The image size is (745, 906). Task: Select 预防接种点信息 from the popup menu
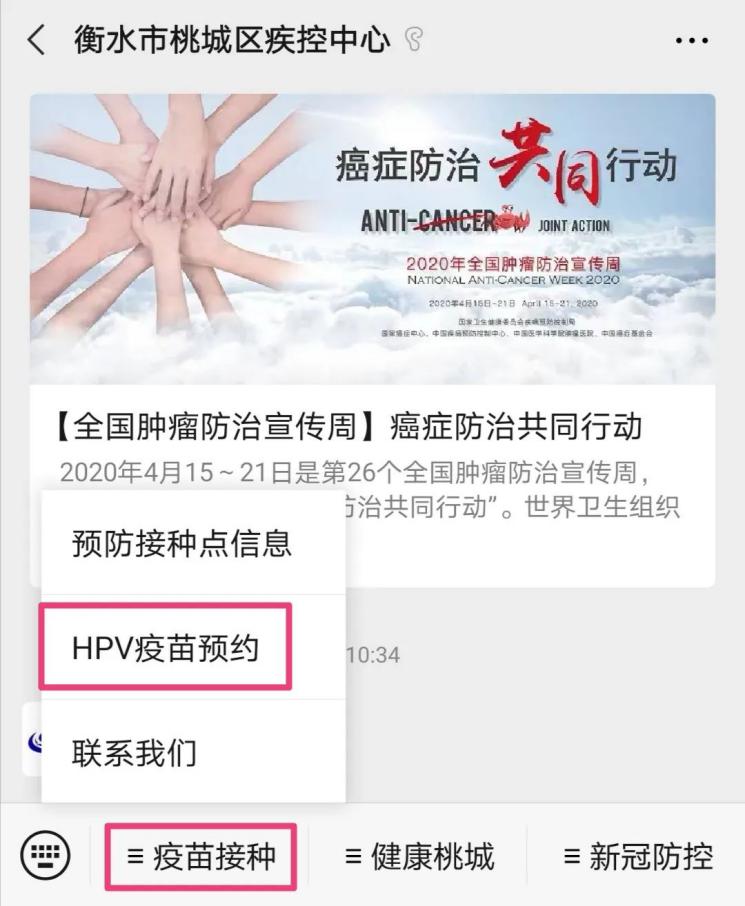click(x=182, y=543)
